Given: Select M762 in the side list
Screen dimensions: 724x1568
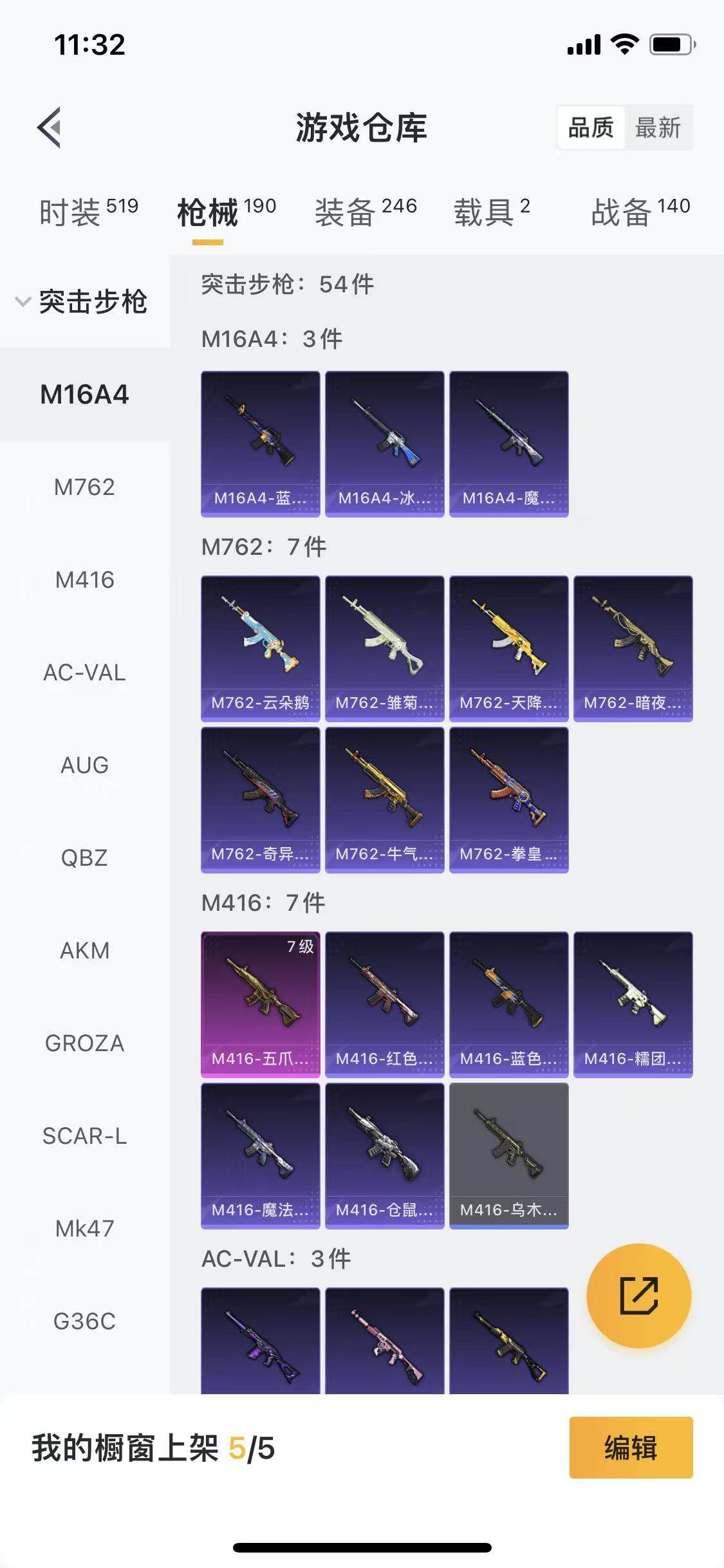Looking at the screenshot, I should 84,487.
